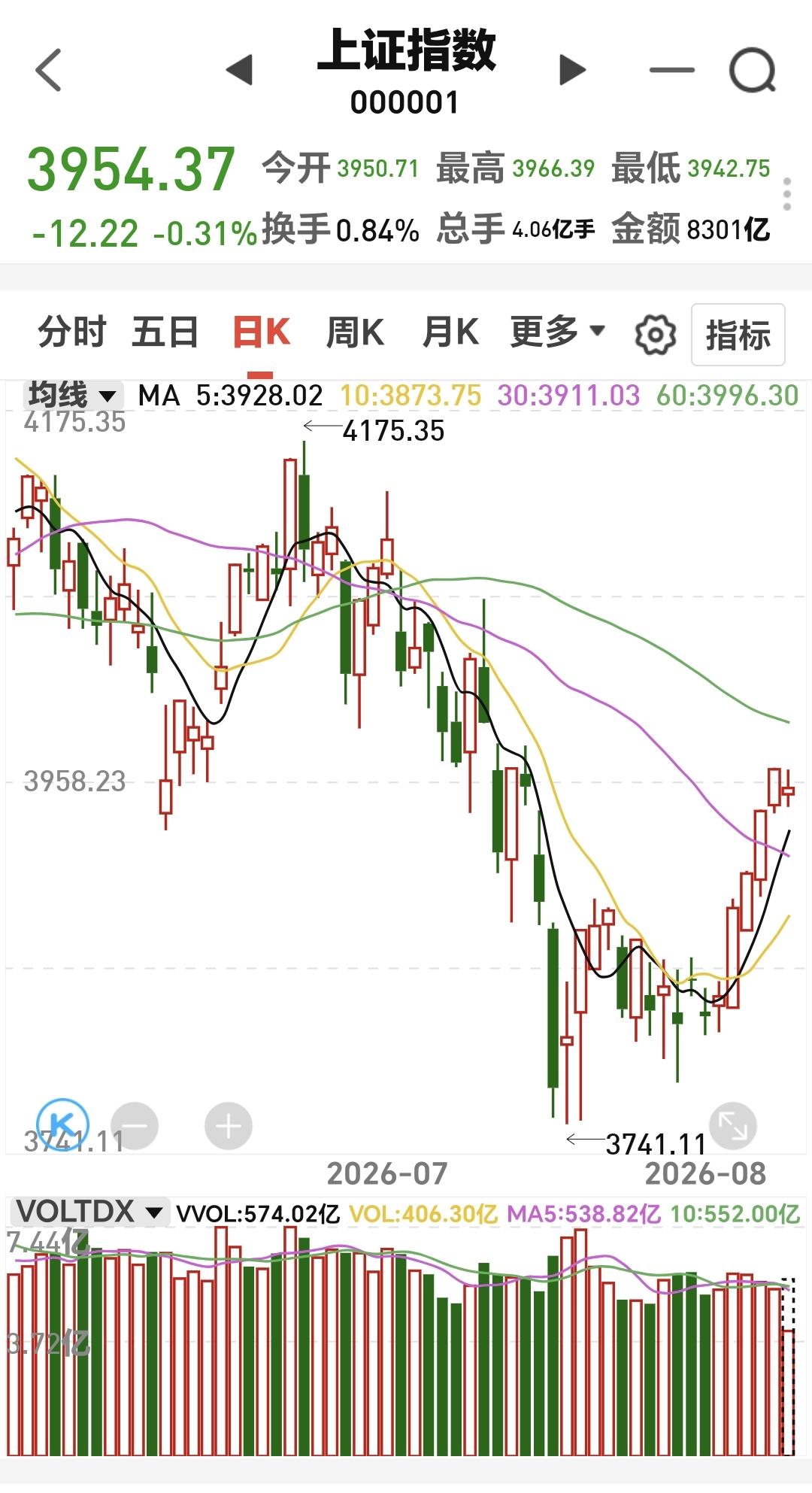Open the search magnifier
This screenshot has width=812, height=1493.
pos(752,70)
